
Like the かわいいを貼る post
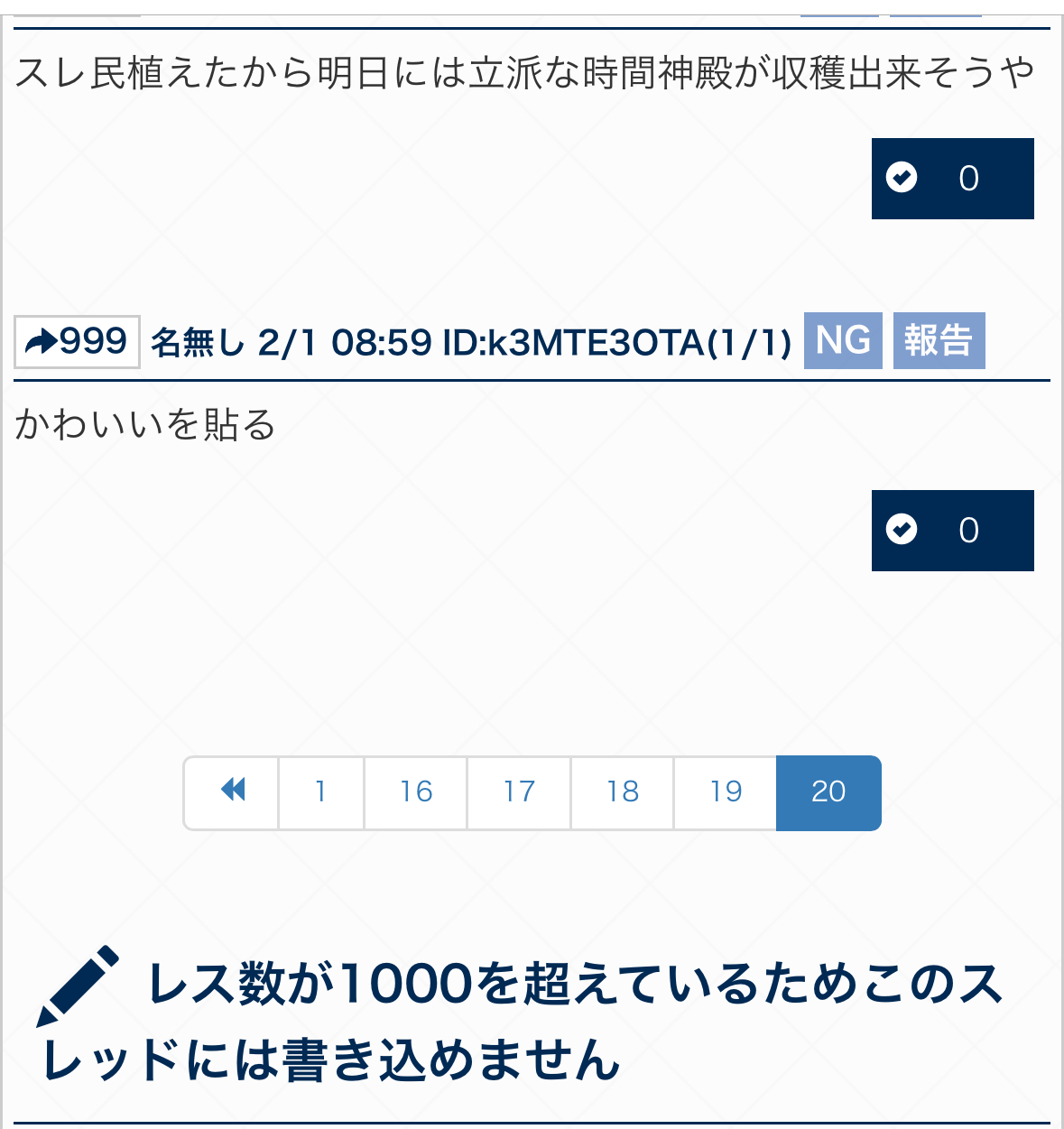(x=952, y=531)
